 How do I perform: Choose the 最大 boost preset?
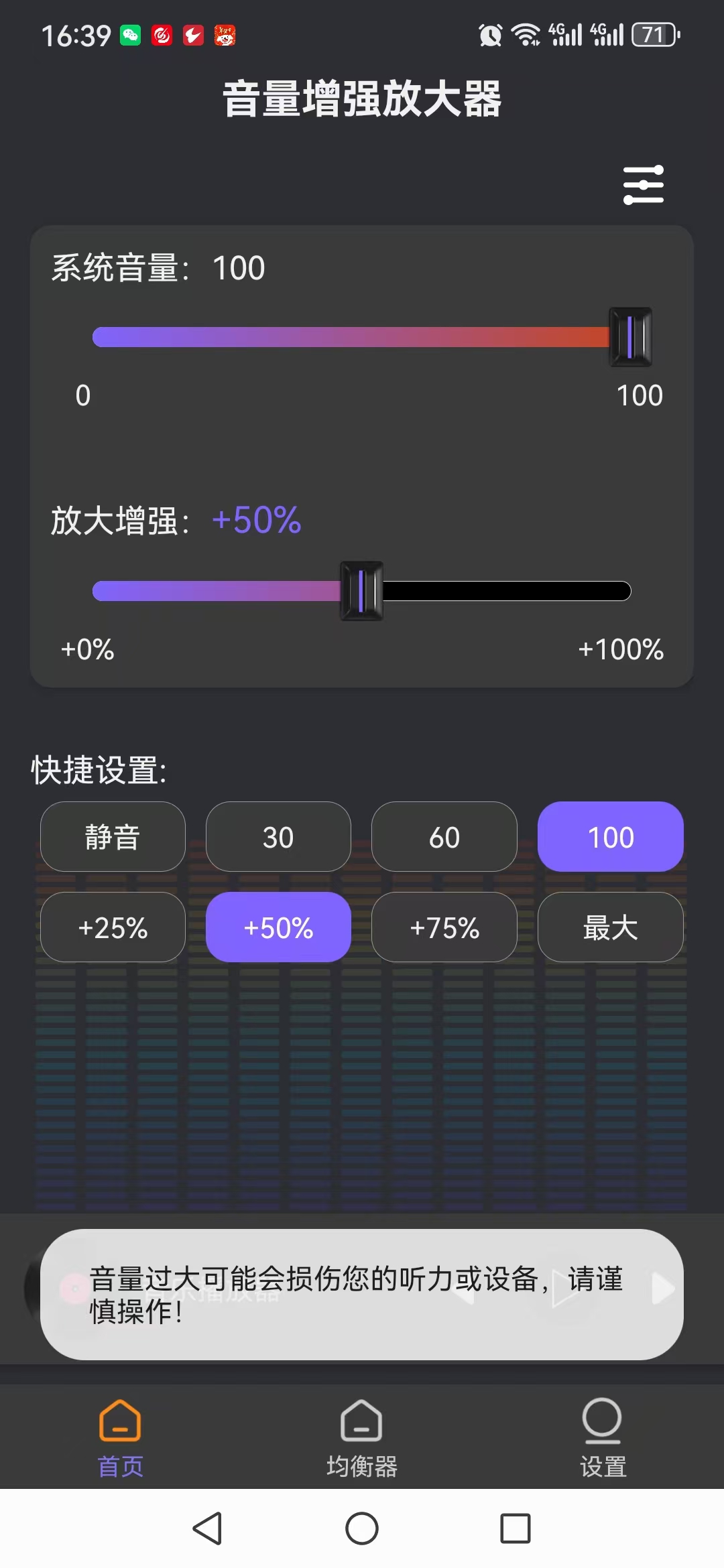(x=610, y=927)
